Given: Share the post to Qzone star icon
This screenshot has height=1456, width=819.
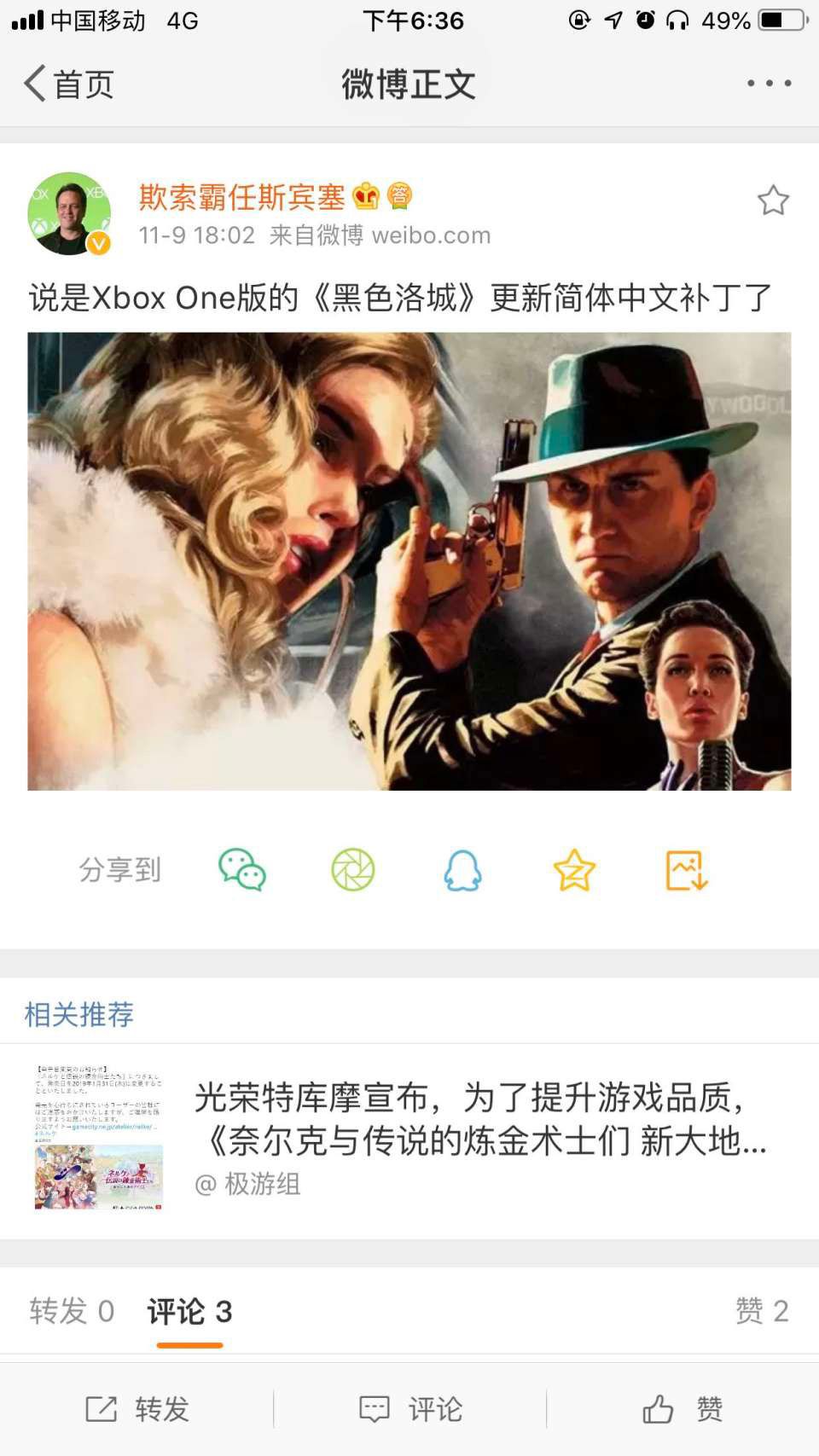Looking at the screenshot, I should click(574, 870).
